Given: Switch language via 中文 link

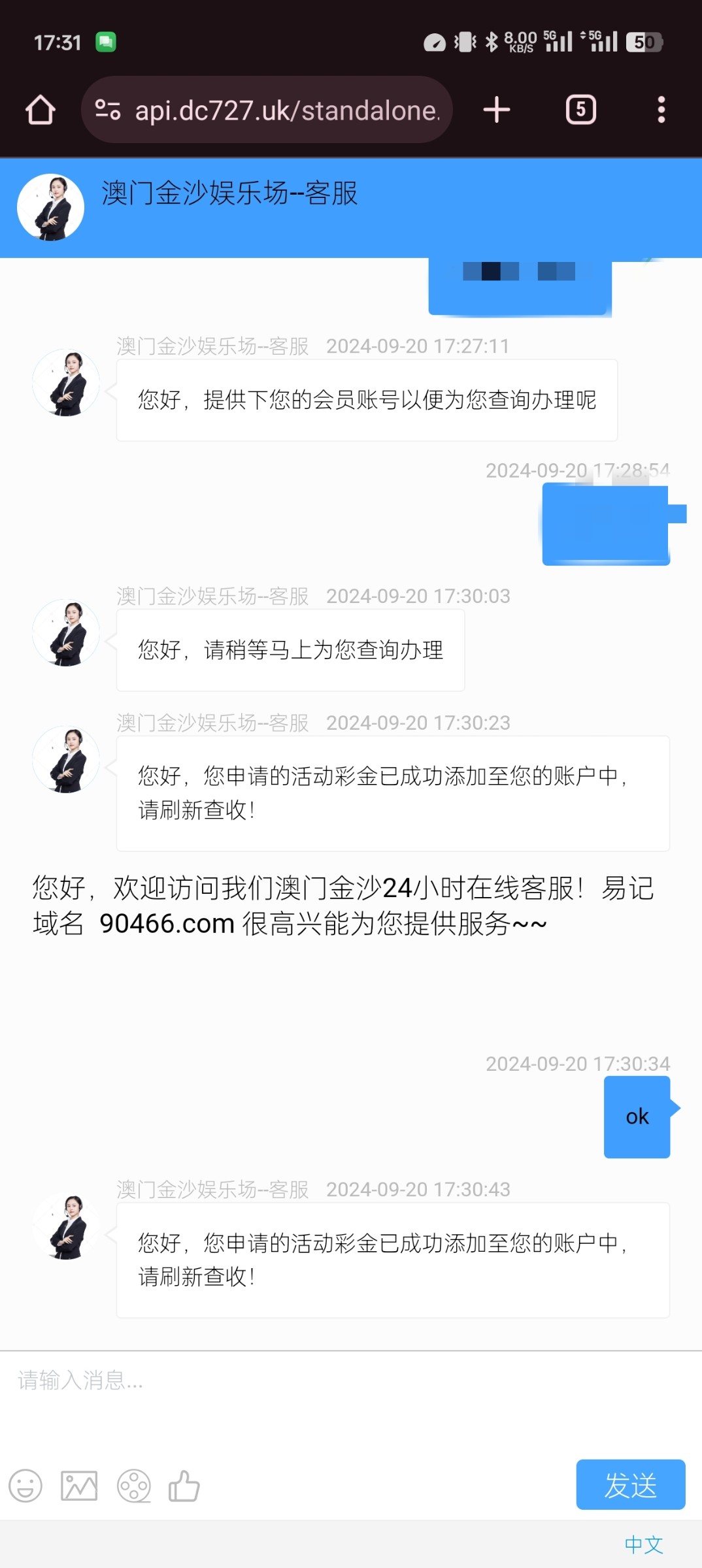Looking at the screenshot, I should click(644, 1544).
